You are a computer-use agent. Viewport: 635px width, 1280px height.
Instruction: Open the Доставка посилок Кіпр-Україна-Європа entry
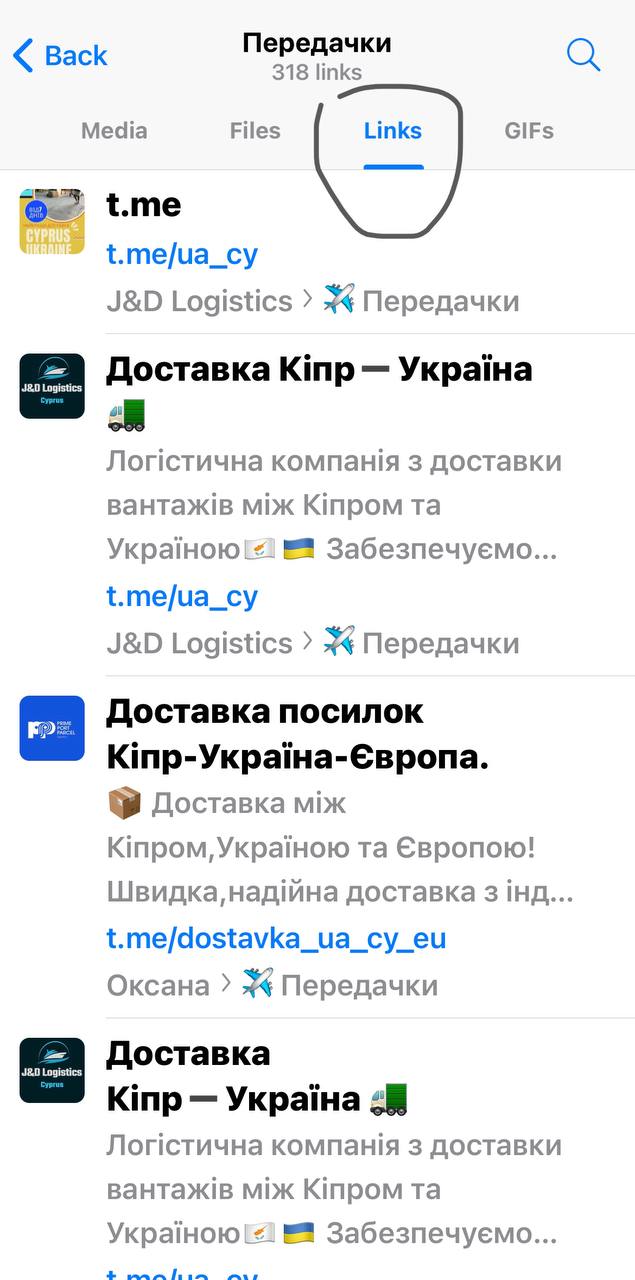point(297,735)
